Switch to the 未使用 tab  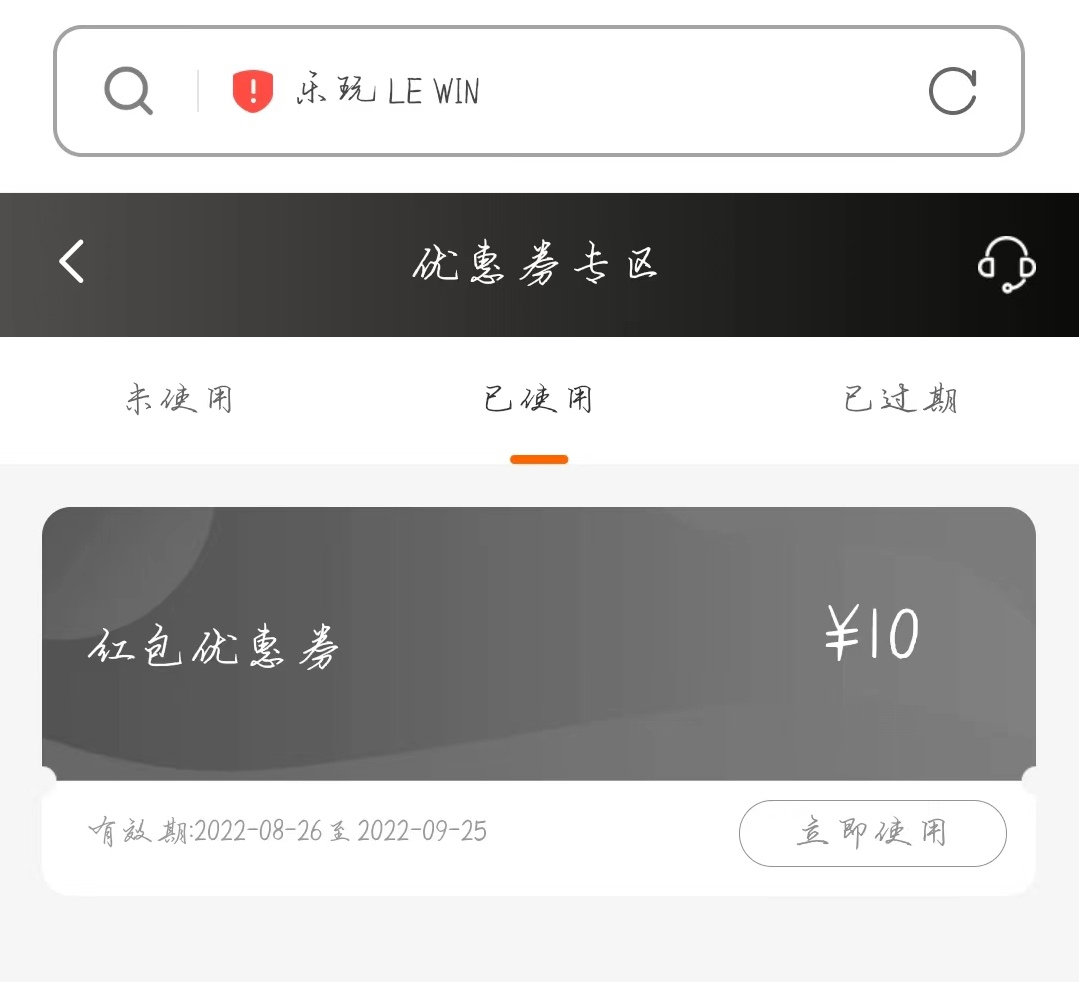click(180, 399)
